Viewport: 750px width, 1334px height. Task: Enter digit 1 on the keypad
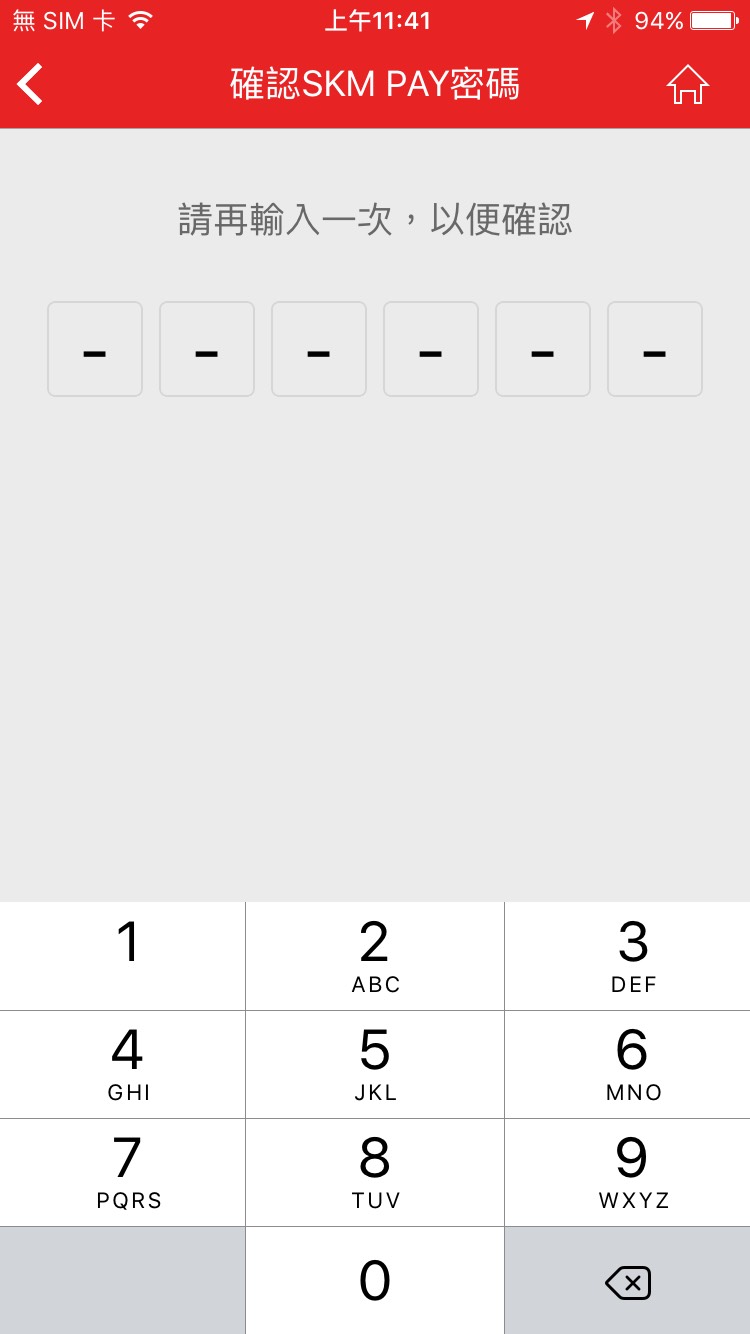[123, 955]
